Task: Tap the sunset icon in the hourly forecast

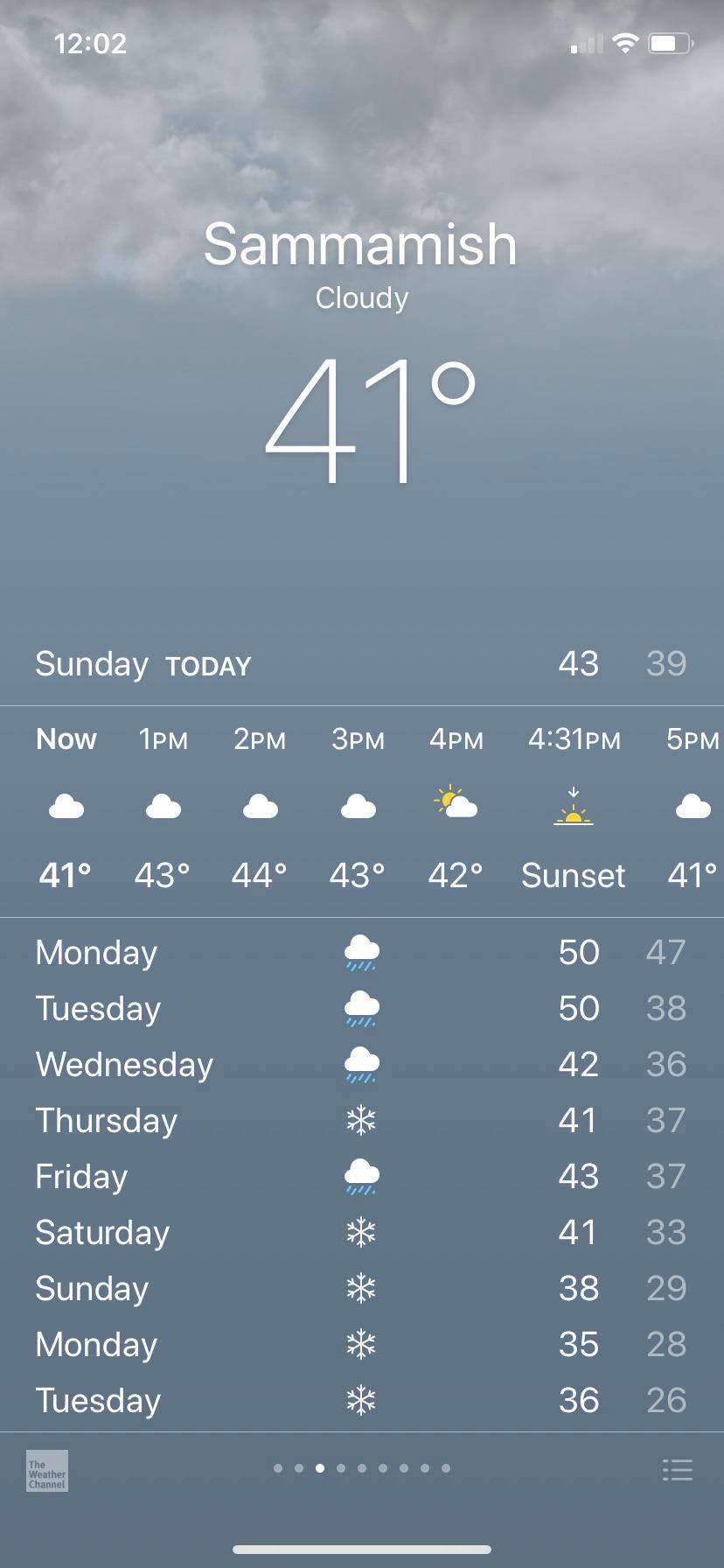Action: coord(574,807)
